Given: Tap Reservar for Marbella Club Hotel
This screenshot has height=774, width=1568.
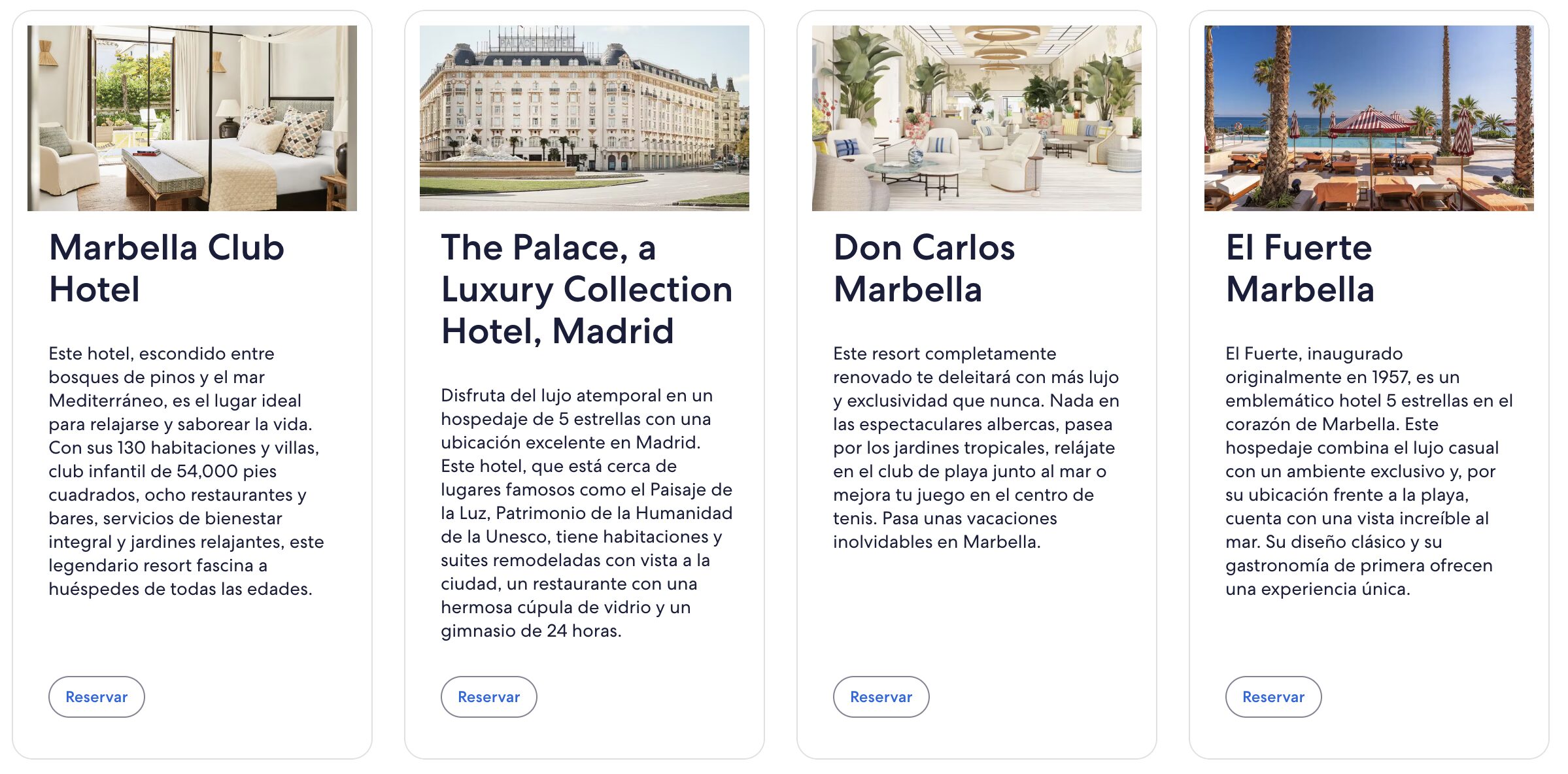Looking at the screenshot, I should coord(96,697).
